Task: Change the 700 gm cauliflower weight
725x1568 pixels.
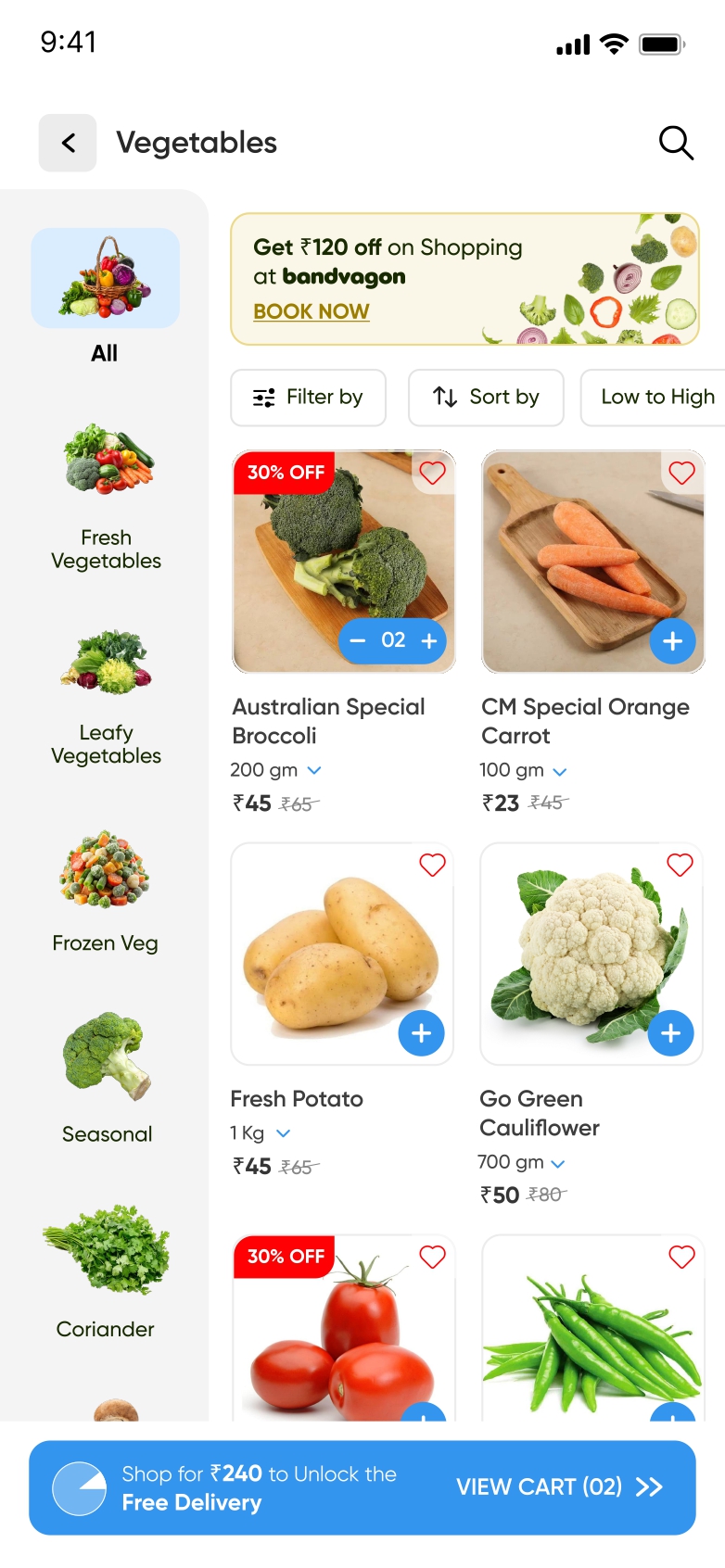Action: pyautogui.click(x=557, y=1163)
